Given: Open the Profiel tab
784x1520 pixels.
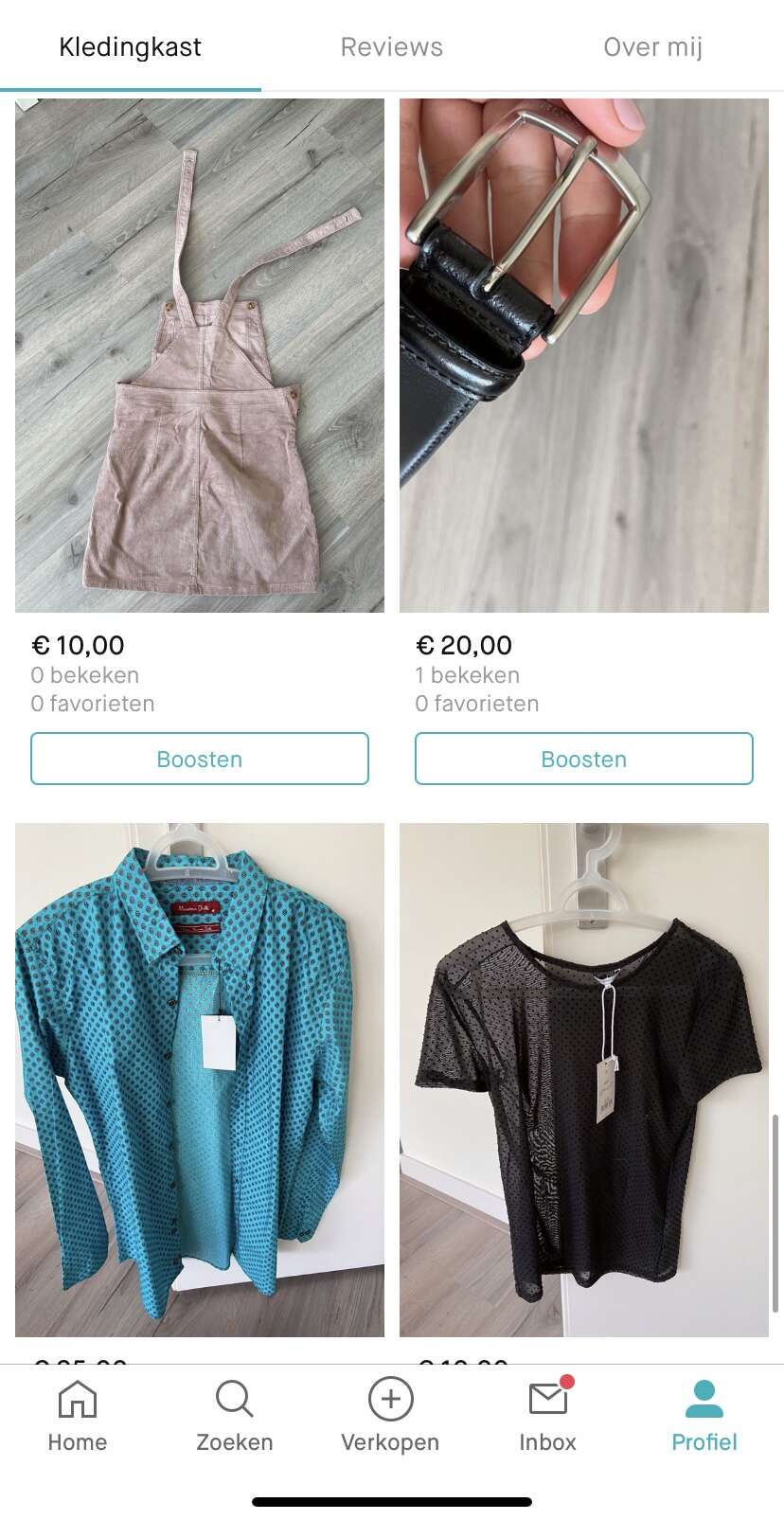Looking at the screenshot, I should coord(704,1416).
